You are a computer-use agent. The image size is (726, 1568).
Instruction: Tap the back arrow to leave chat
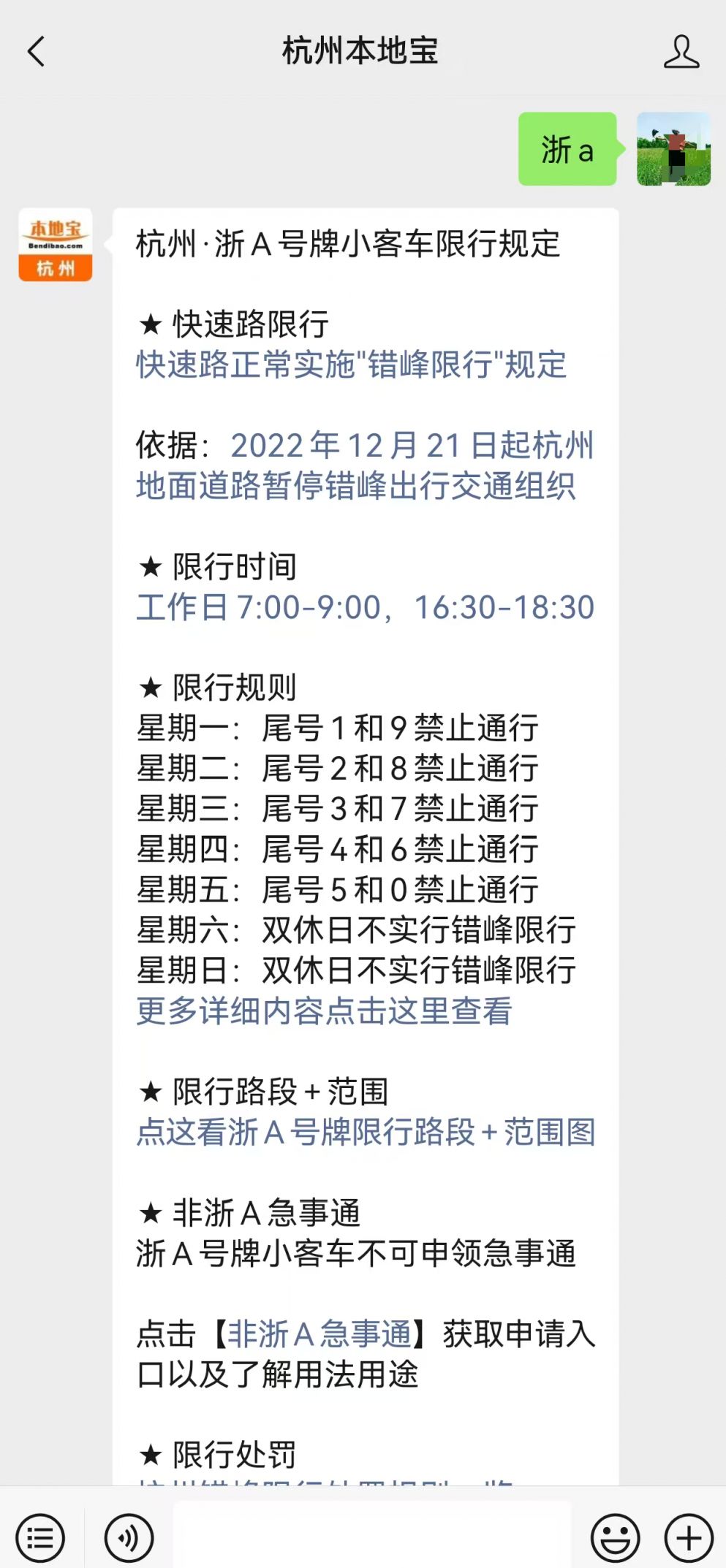pyautogui.click(x=37, y=52)
